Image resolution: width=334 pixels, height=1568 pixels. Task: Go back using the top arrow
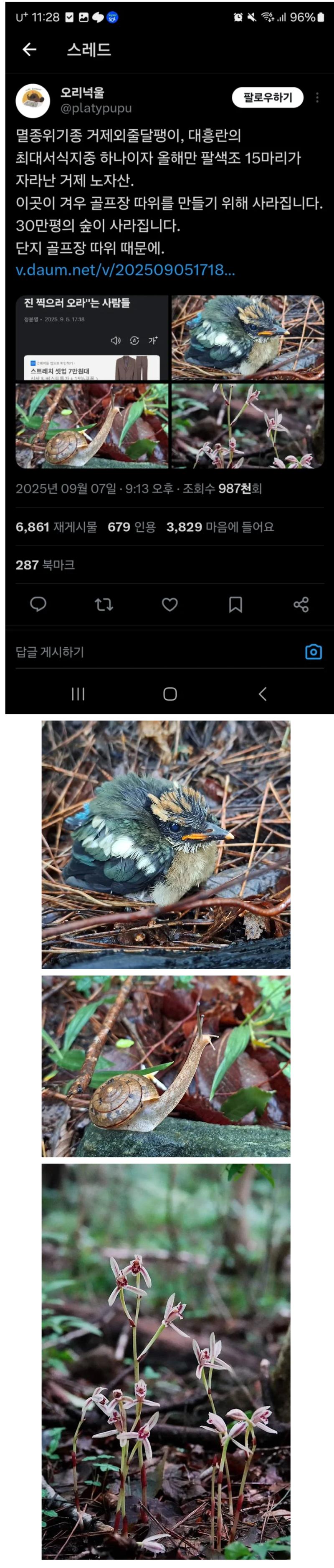29,49
